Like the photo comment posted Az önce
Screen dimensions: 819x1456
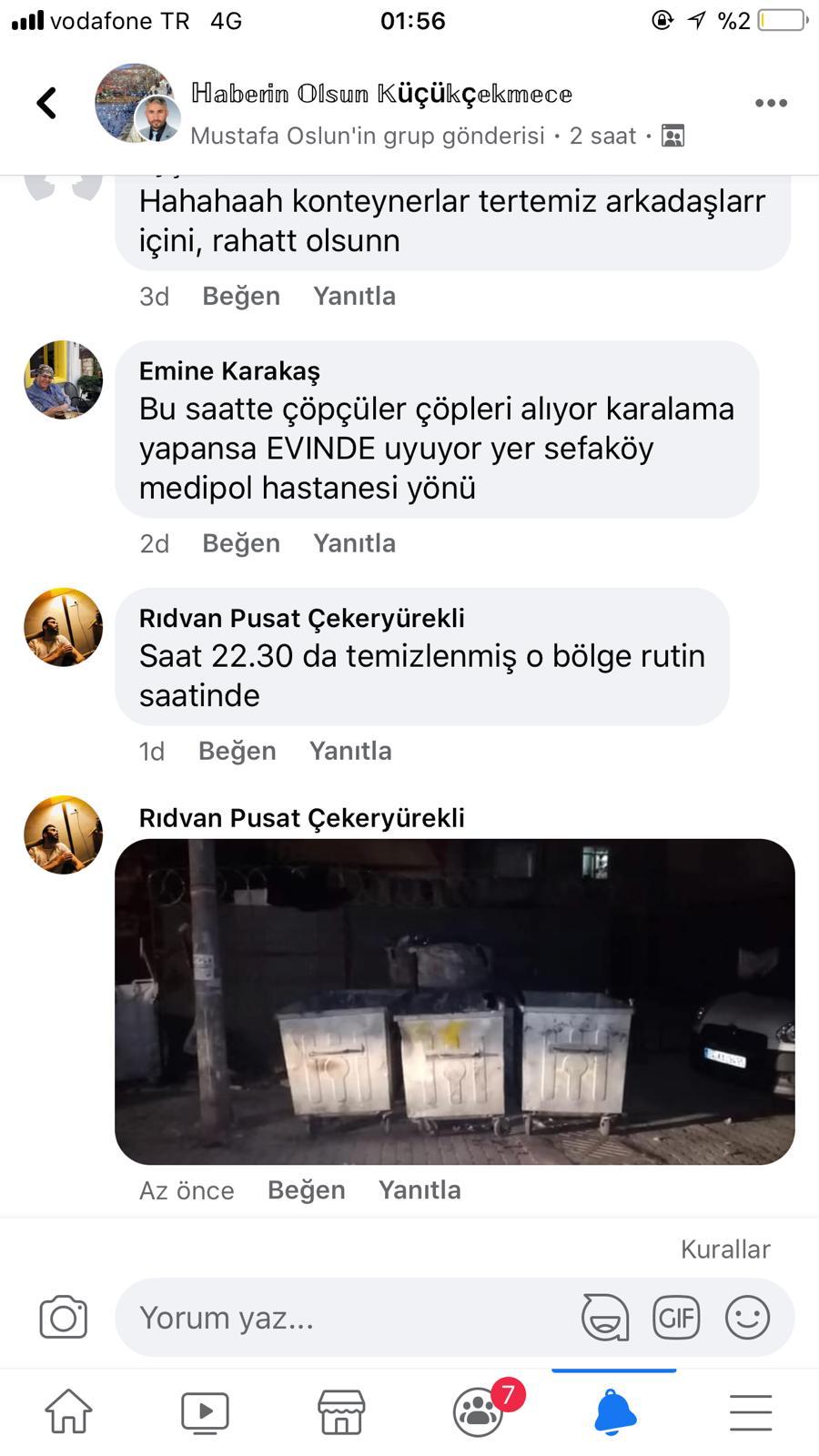[x=306, y=1190]
